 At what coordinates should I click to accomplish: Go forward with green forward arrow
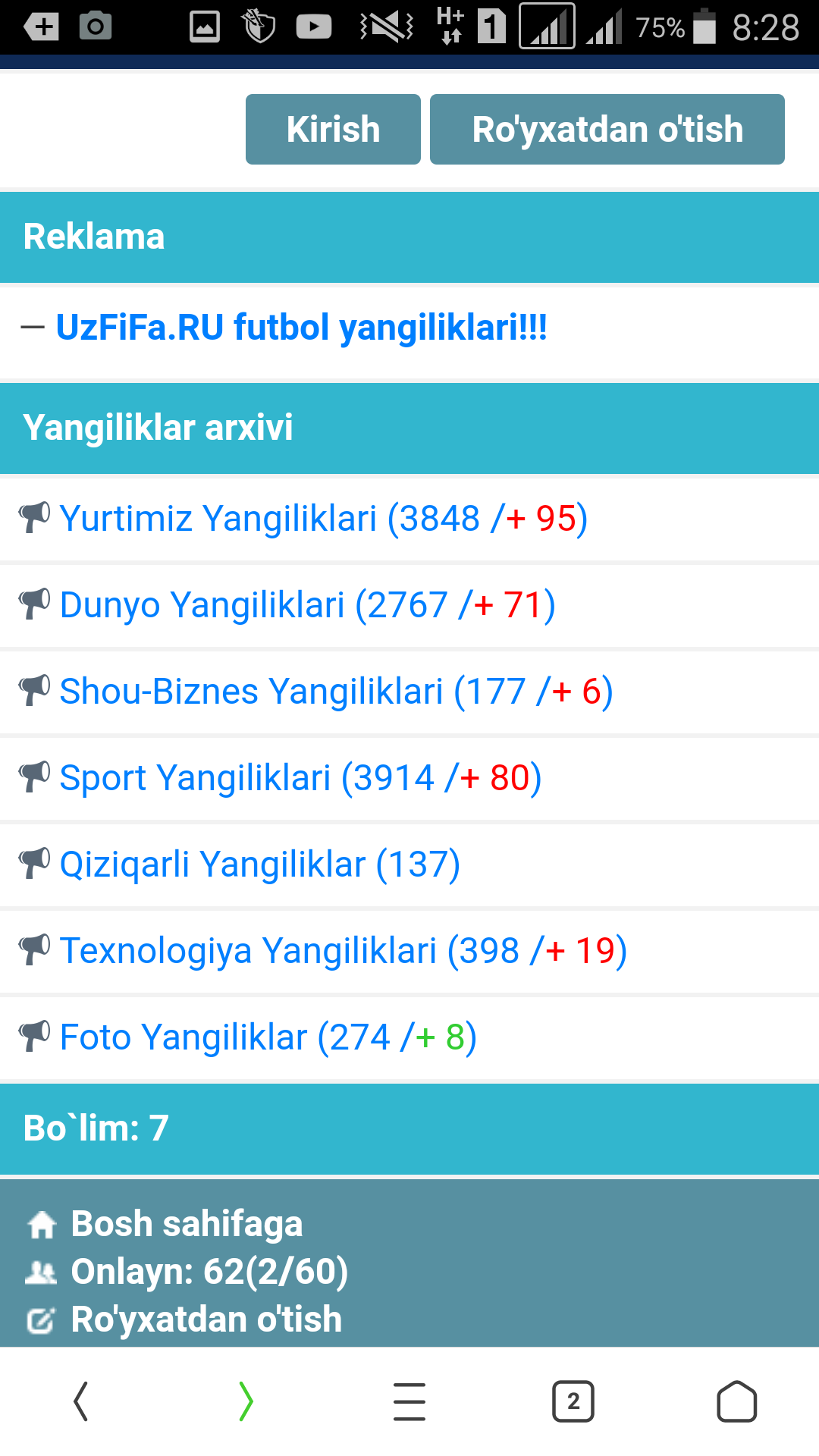[x=245, y=1401]
